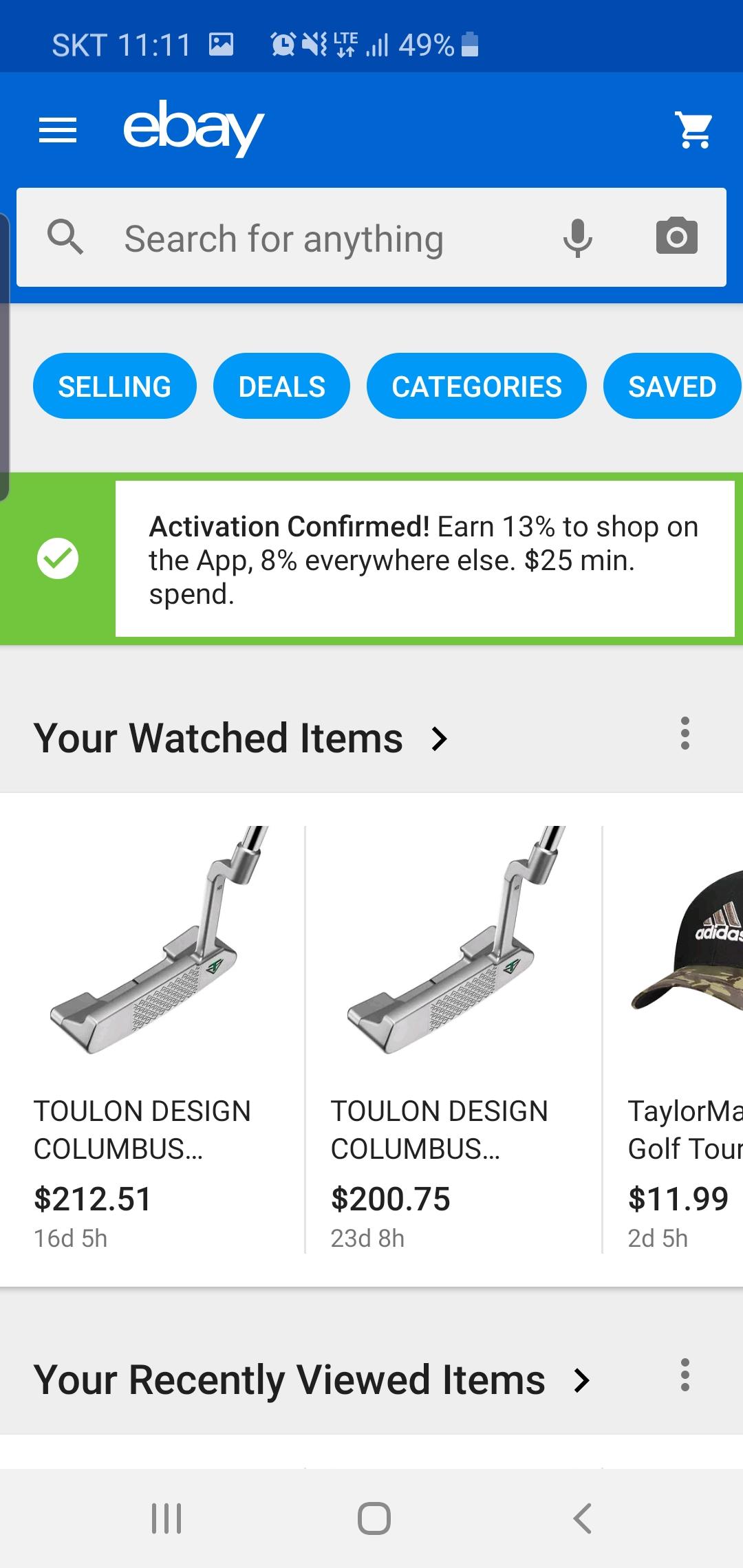Open more options for Recently Viewed Items
This screenshot has width=743, height=1568.
tap(685, 1375)
